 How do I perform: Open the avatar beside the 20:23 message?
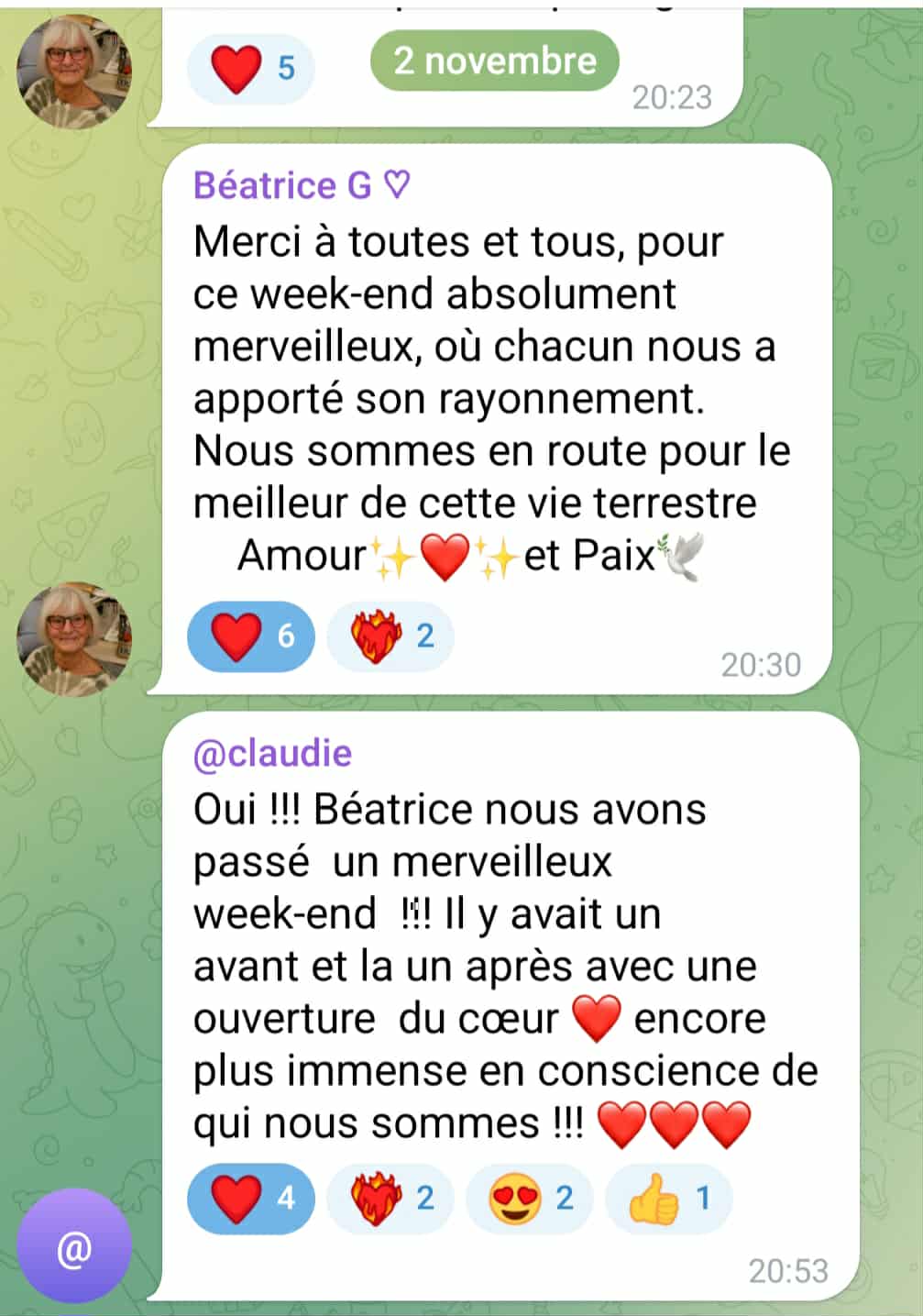coord(74,71)
